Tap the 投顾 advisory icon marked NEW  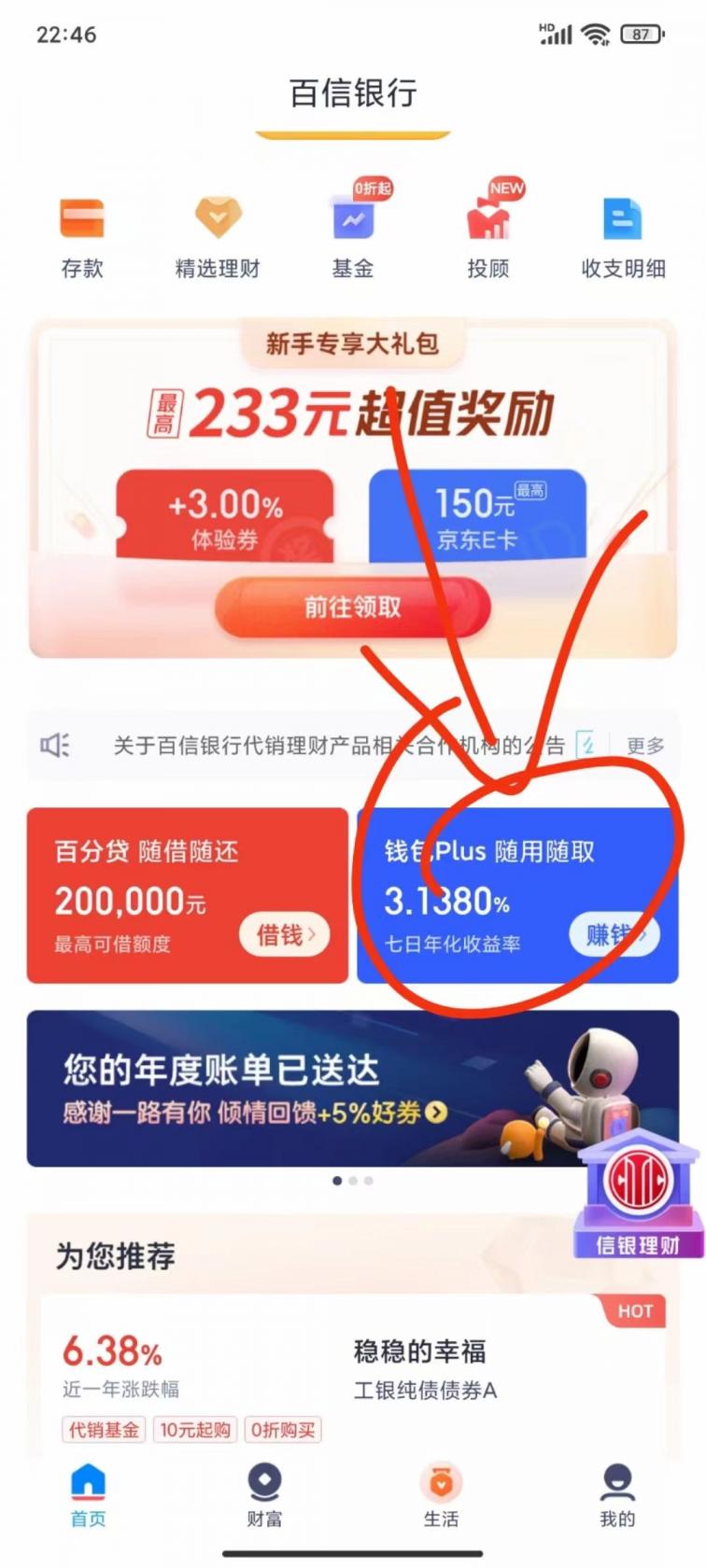coord(487,224)
